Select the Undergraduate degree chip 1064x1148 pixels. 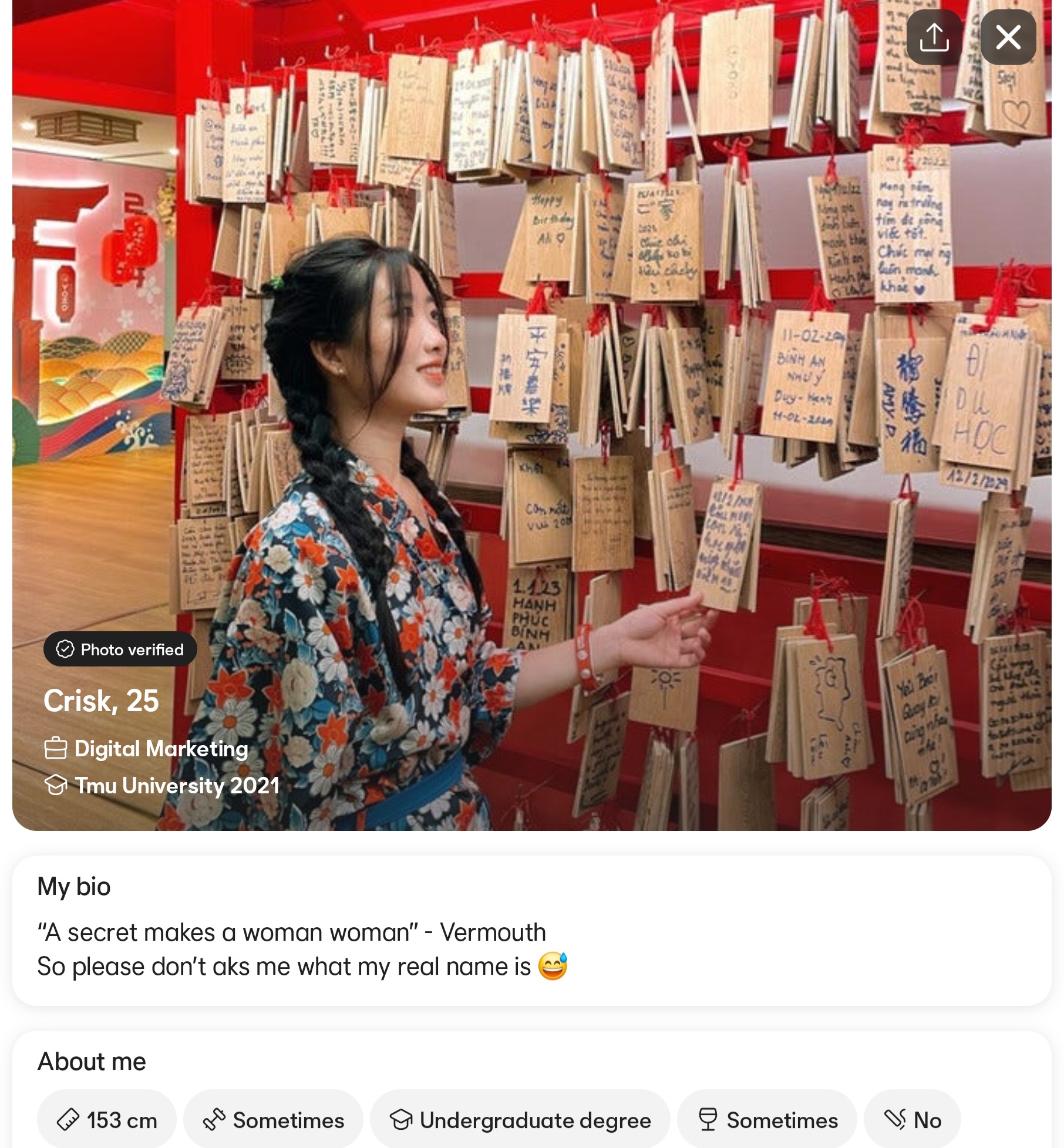[520, 1119]
